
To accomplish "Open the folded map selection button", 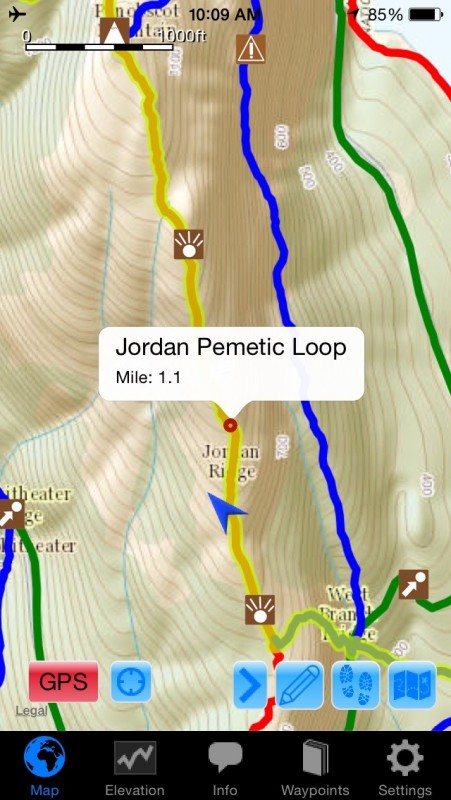I will pos(412,685).
